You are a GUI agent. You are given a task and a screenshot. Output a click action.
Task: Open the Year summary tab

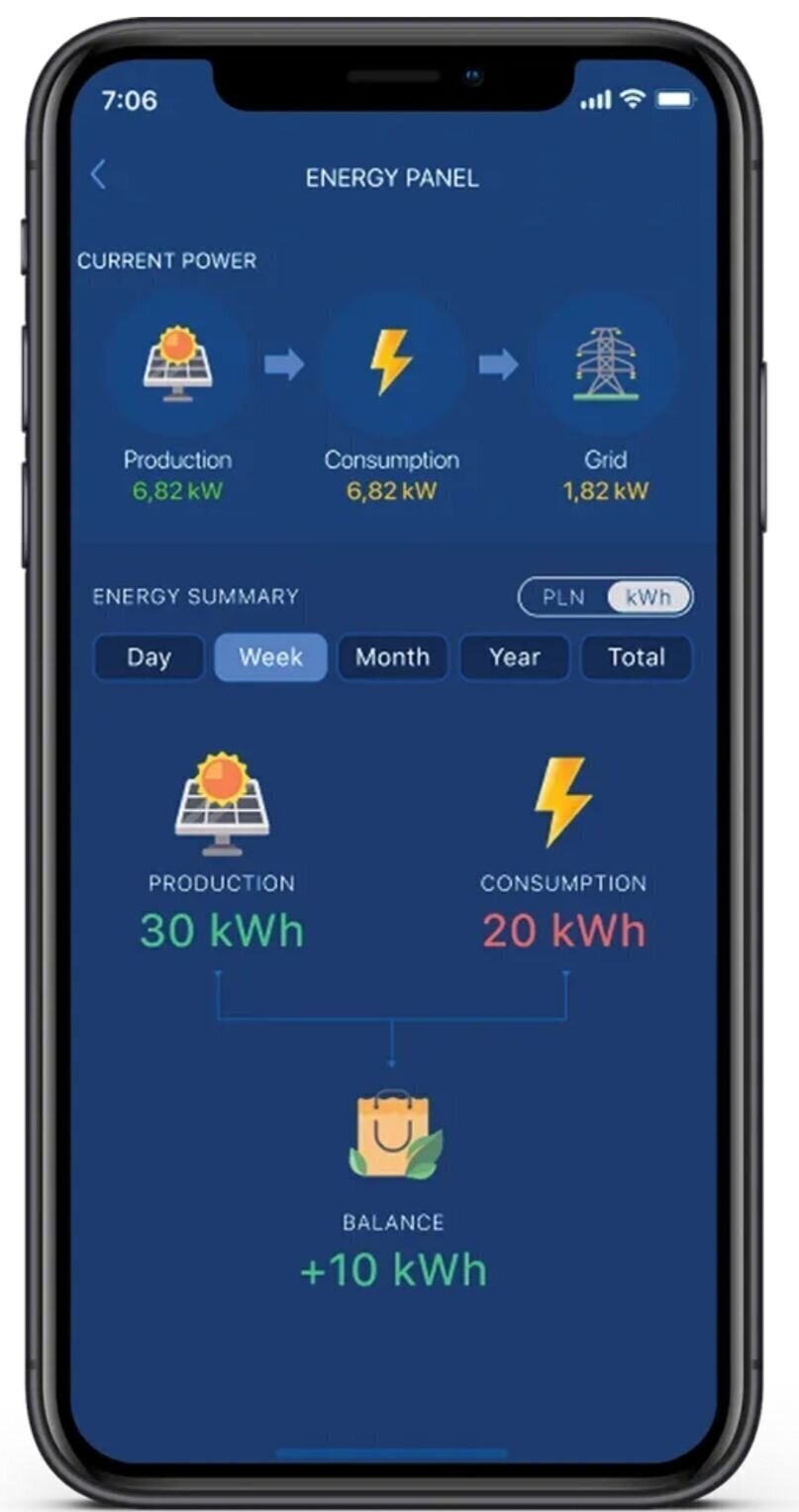click(514, 657)
